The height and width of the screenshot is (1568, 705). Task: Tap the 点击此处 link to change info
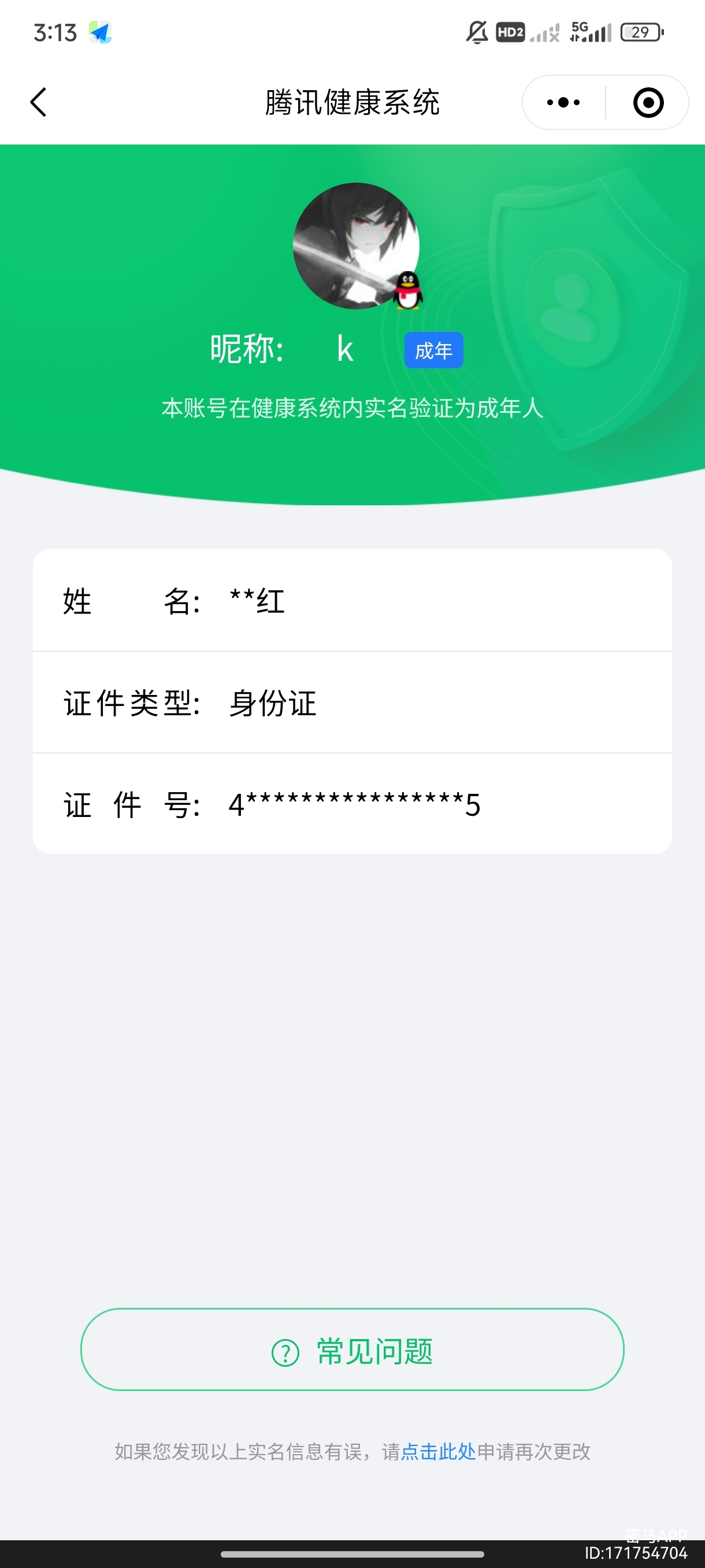click(438, 1452)
